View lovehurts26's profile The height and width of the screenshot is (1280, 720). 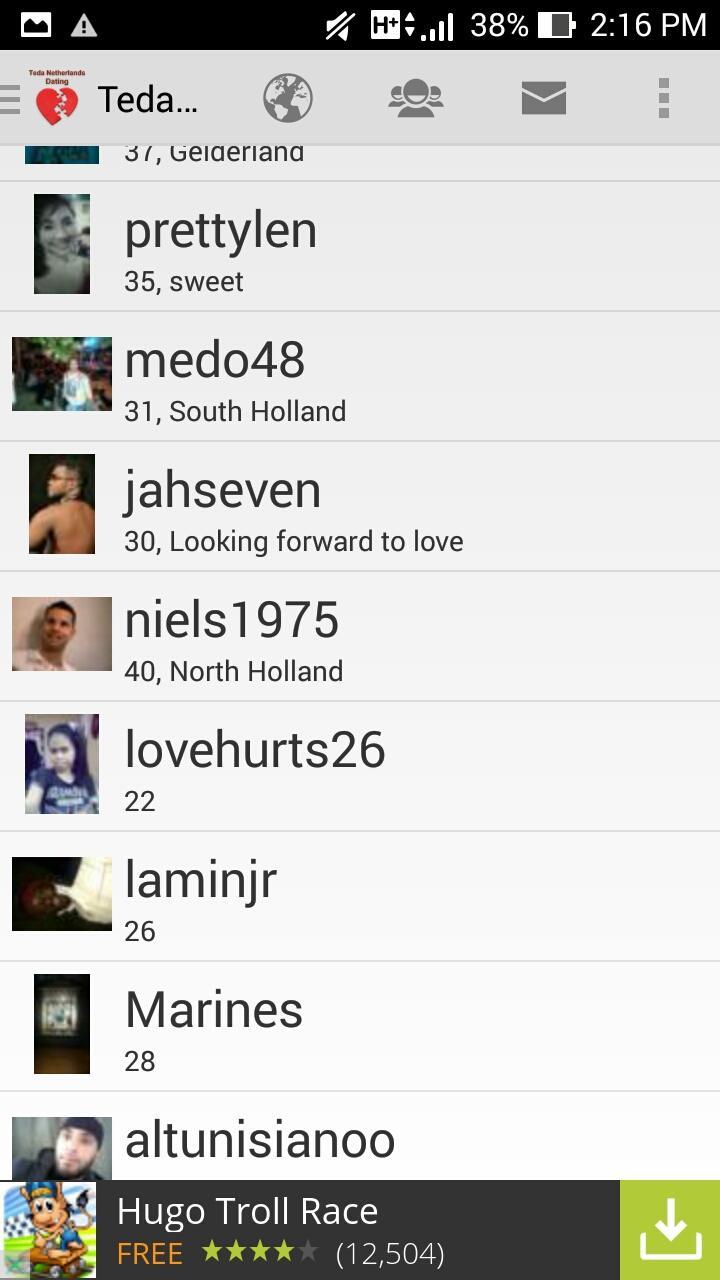[360, 767]
